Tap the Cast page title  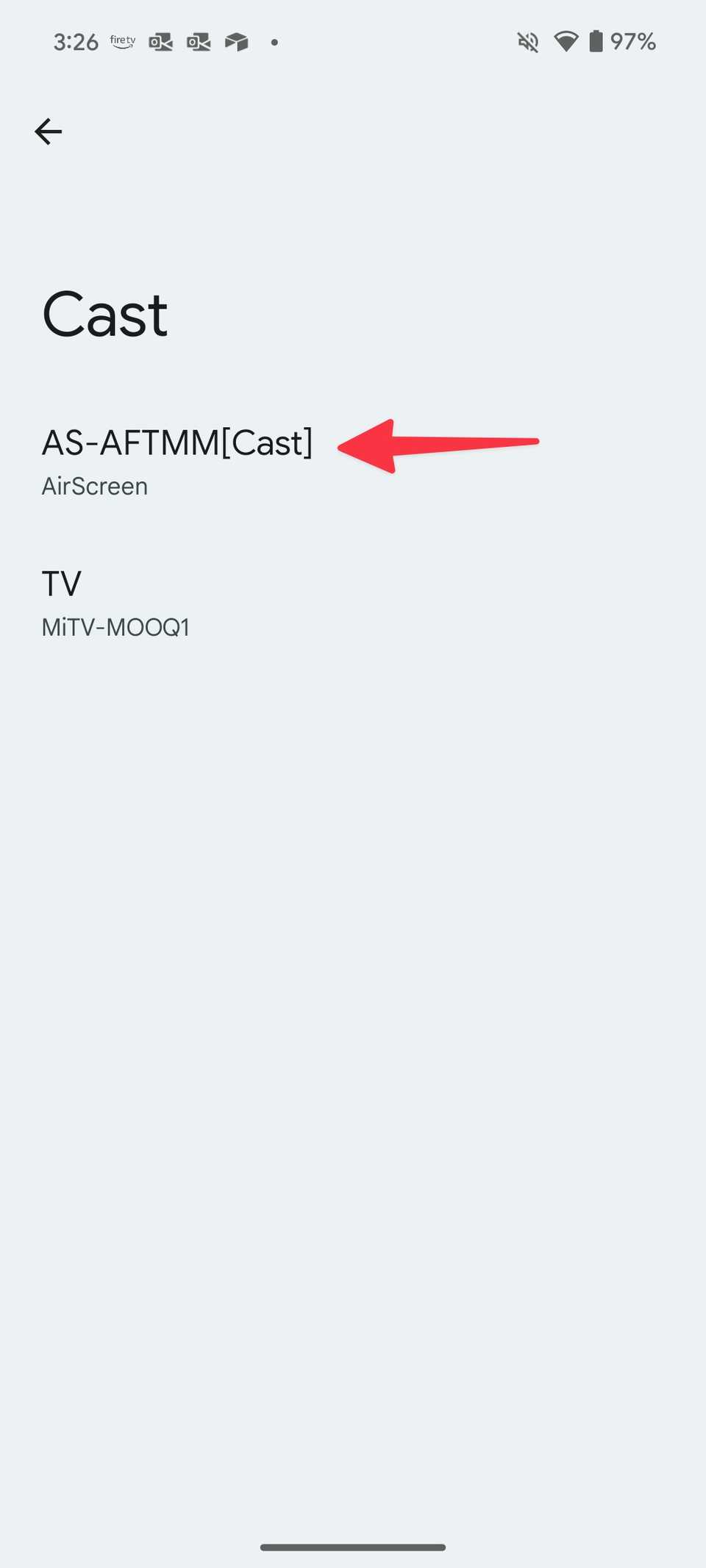click(104, 314)
